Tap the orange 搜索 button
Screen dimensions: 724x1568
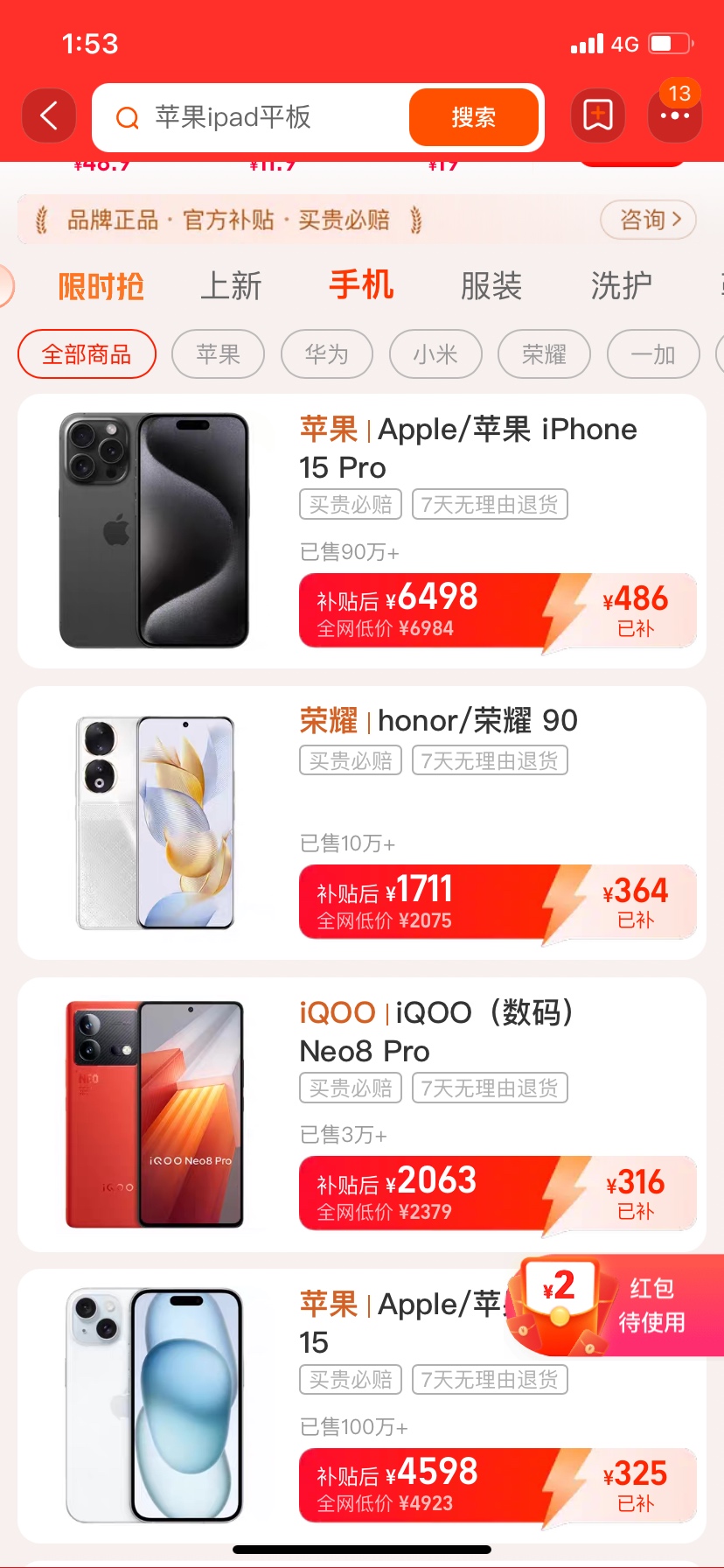473,117
